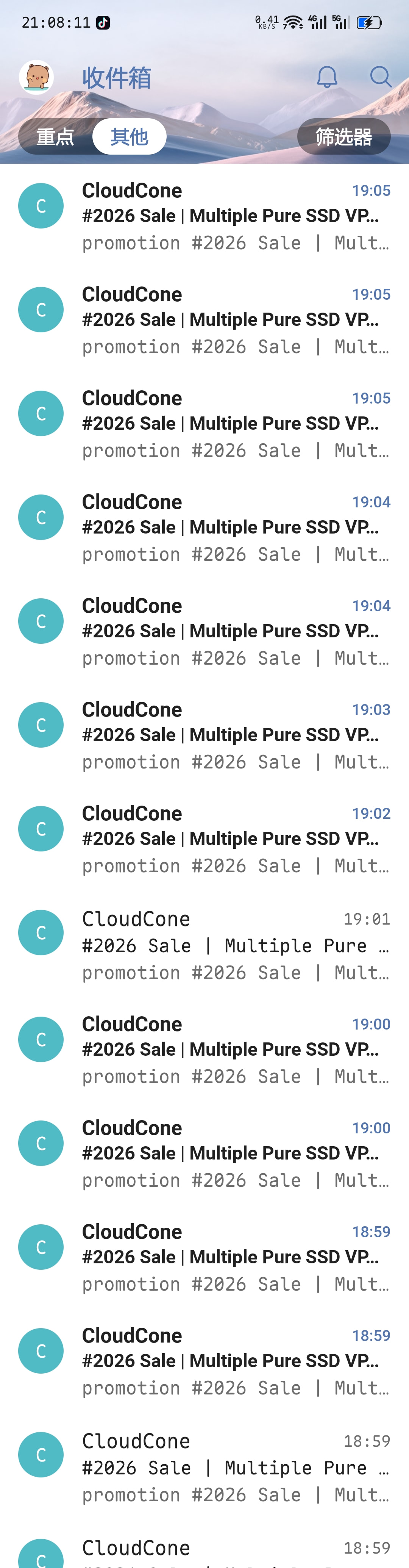
Task: Open the 筛选器 filter button
Action: point(343,136)
